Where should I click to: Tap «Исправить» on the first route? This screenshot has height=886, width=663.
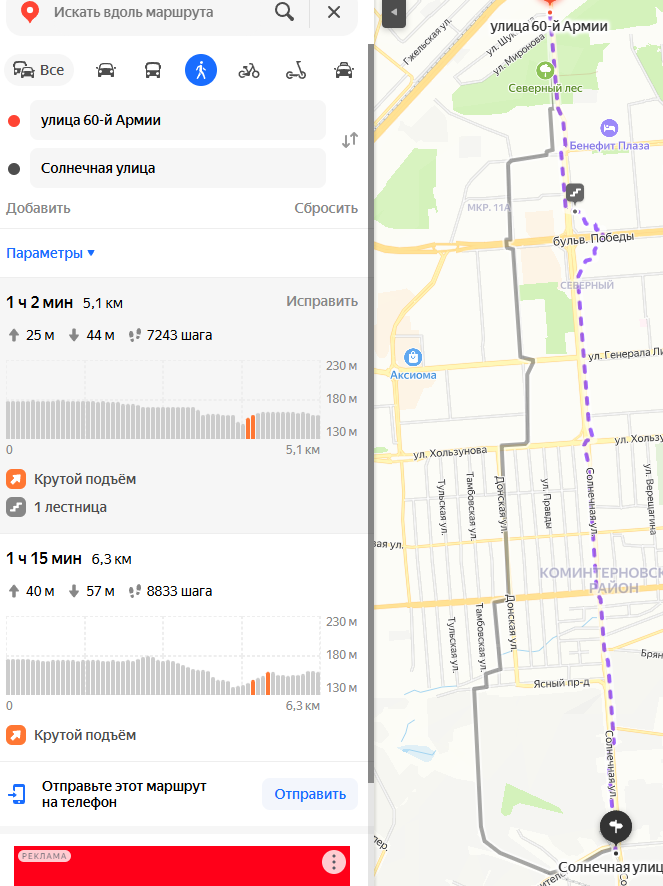click(x=322, y=301)
